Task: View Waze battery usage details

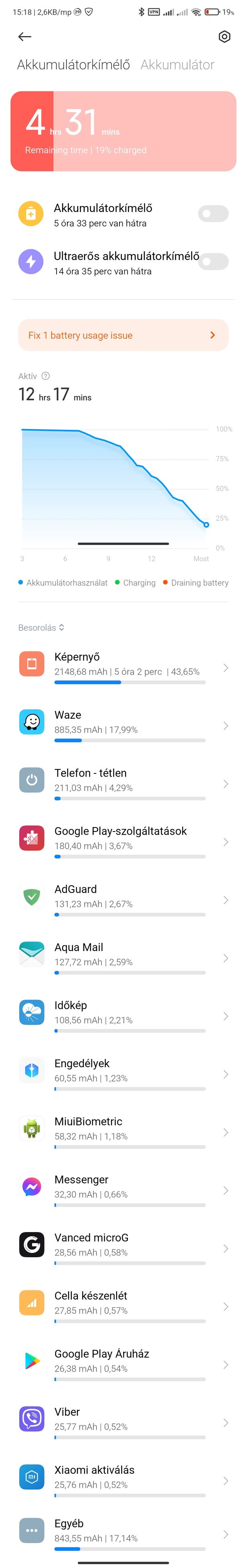Action: click(x=123, y=726)
